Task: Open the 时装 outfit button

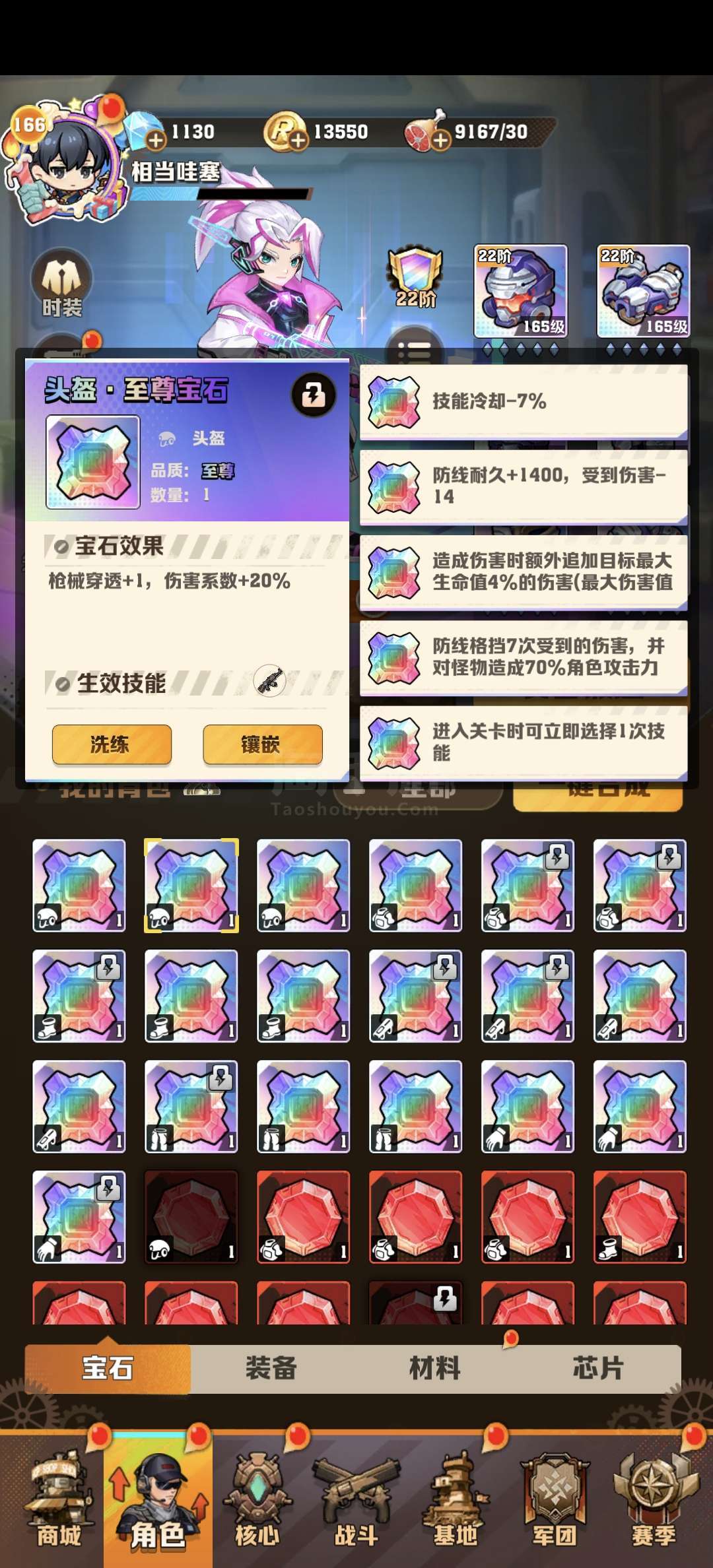Action: [62, 284]
